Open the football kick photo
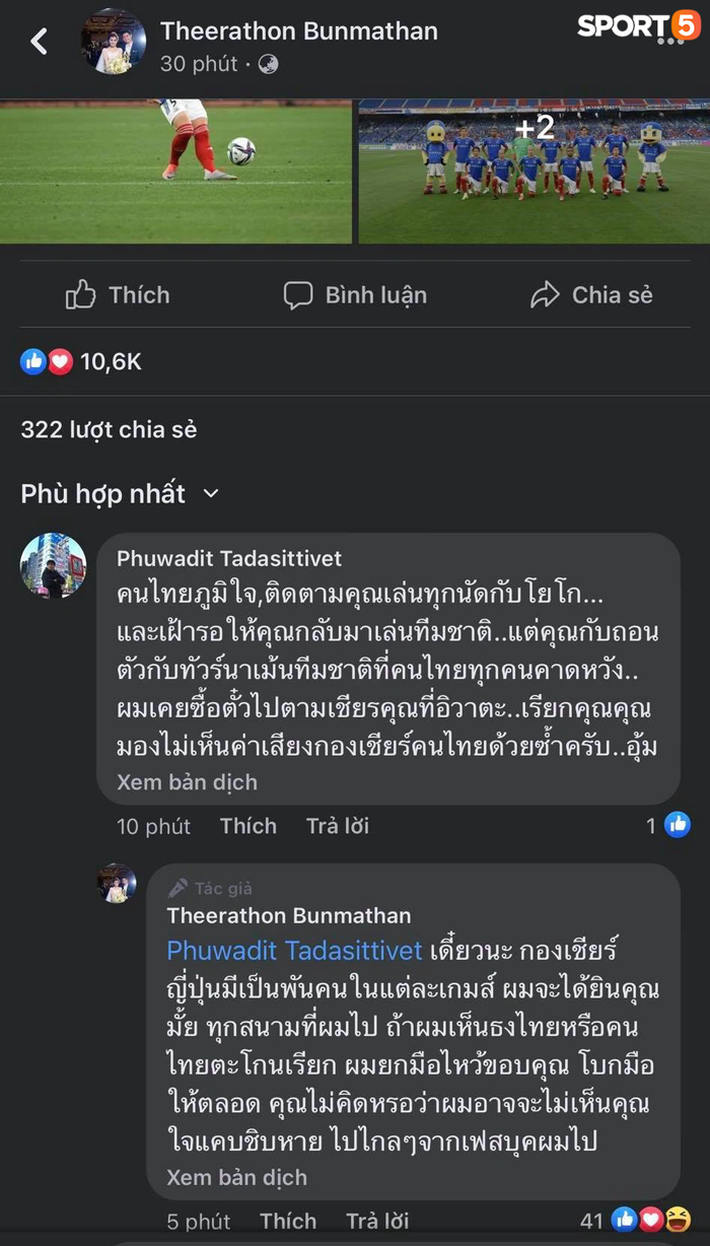Screen dimensions: 710x1246 (176, 171)
